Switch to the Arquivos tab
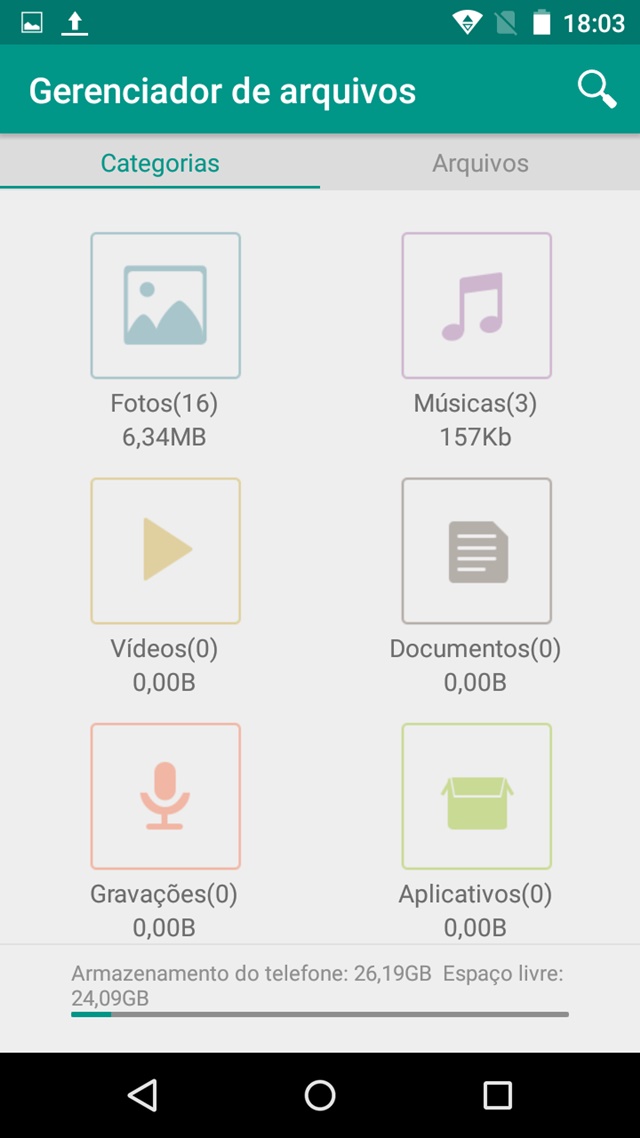Viewport: 640px width, 1138px height. [x=480, y=163]
